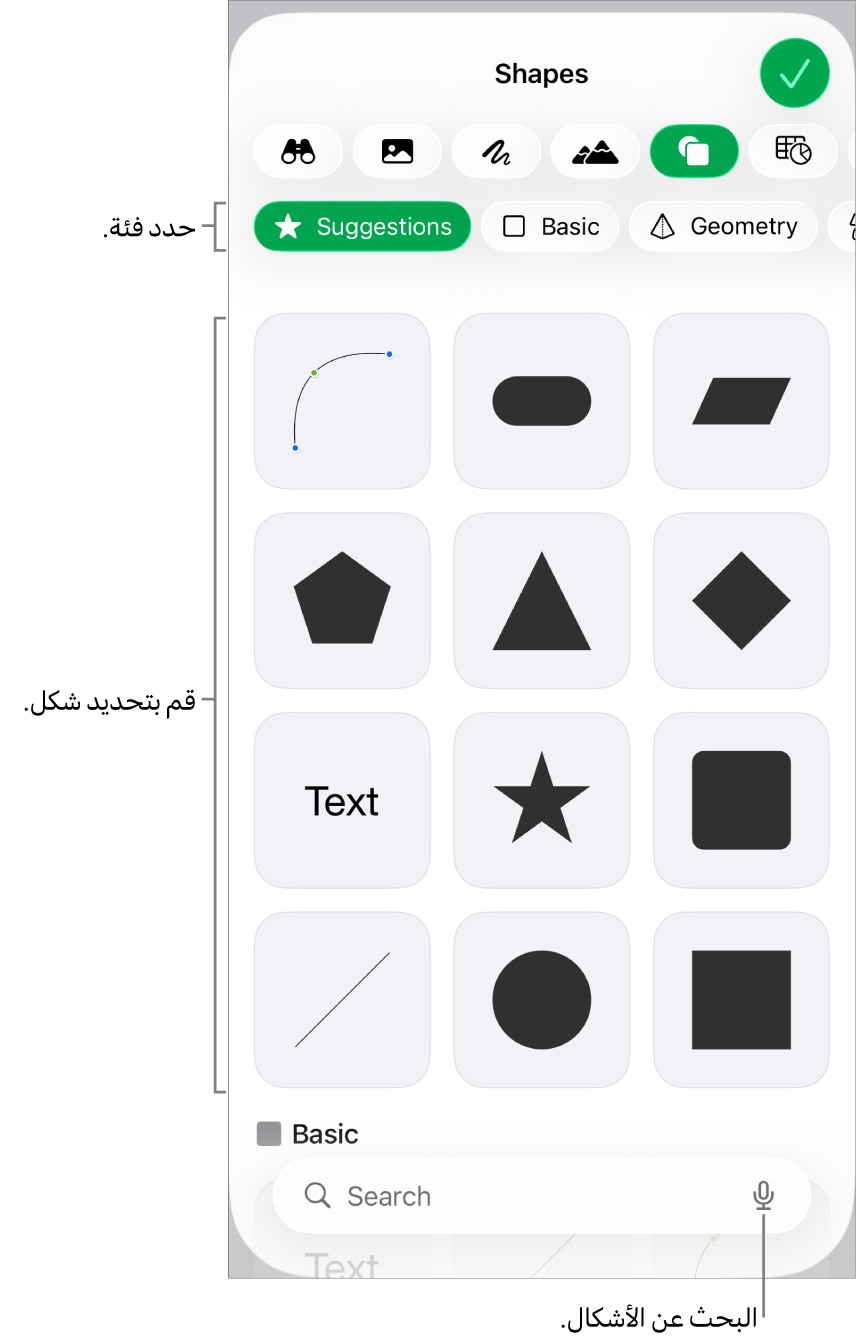This screenshot has height=1341, width=857.
Task: Add the star shape
Action: pos(541,800)
